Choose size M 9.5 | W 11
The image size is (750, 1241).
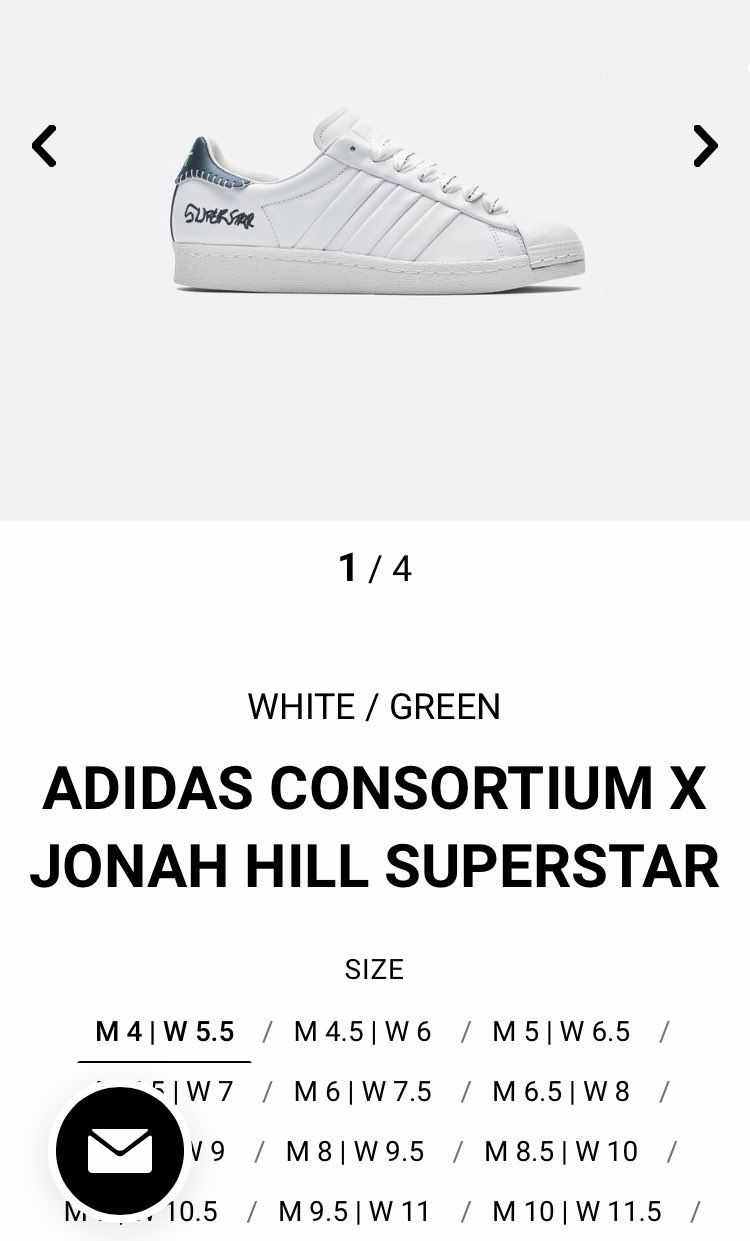(355, 1212)
